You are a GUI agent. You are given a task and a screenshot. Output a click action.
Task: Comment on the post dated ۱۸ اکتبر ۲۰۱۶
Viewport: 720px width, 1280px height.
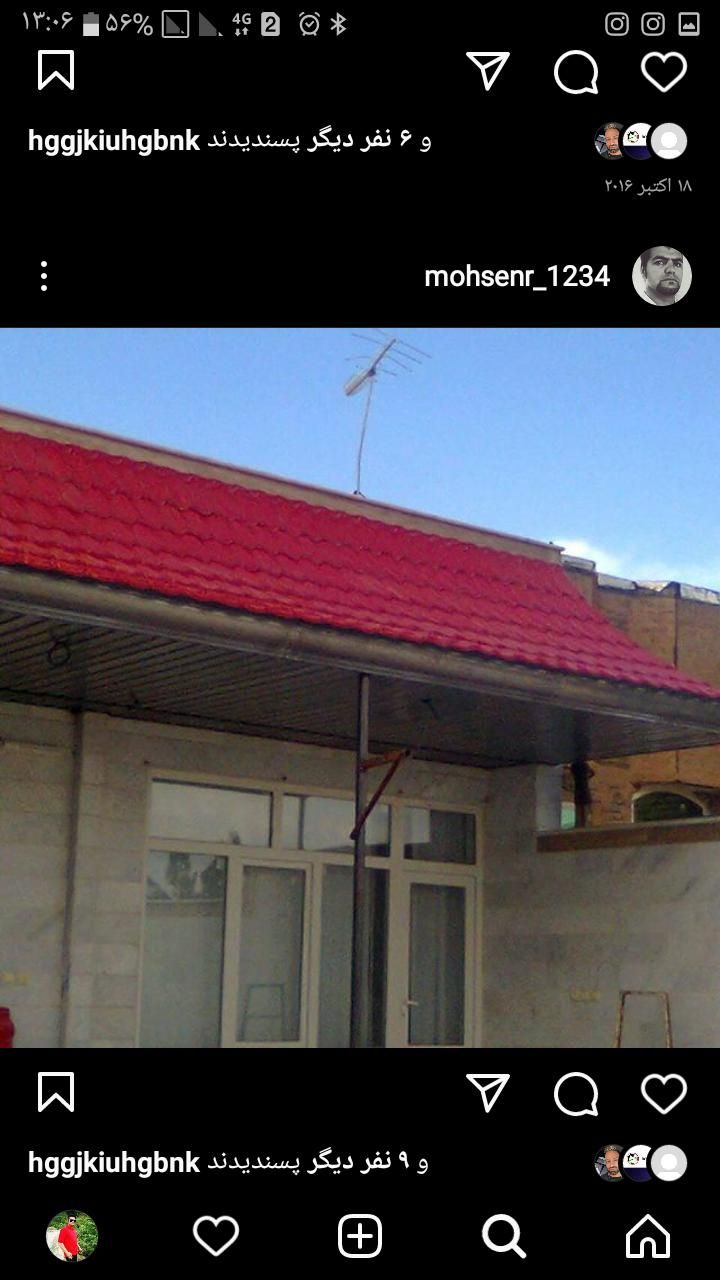[x=576, y=73]
